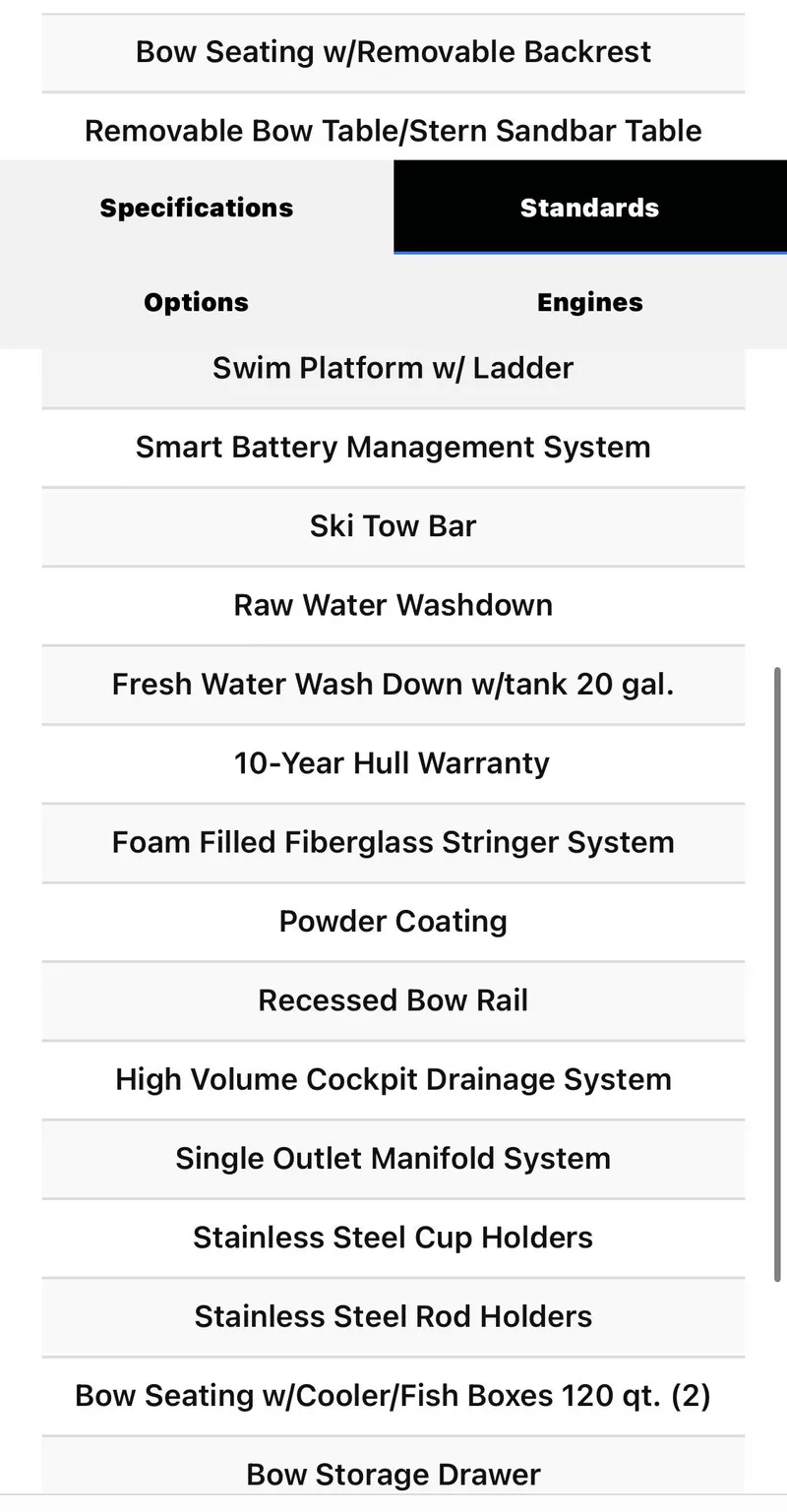Open the 10-Year Hull Warranty item
Viewport: 787px width, 1512px height.
(393, 763)
